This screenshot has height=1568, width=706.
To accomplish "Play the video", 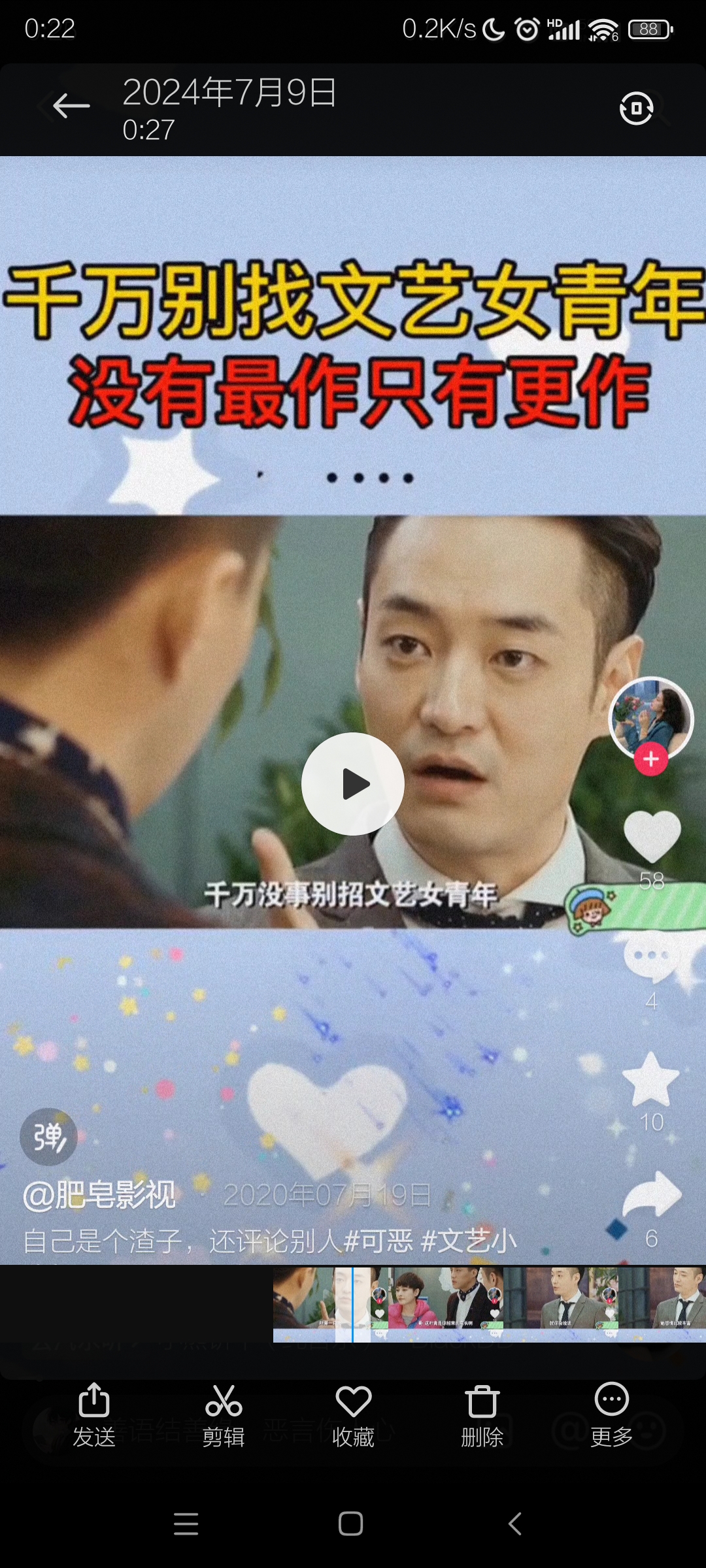I will point(353,784).
